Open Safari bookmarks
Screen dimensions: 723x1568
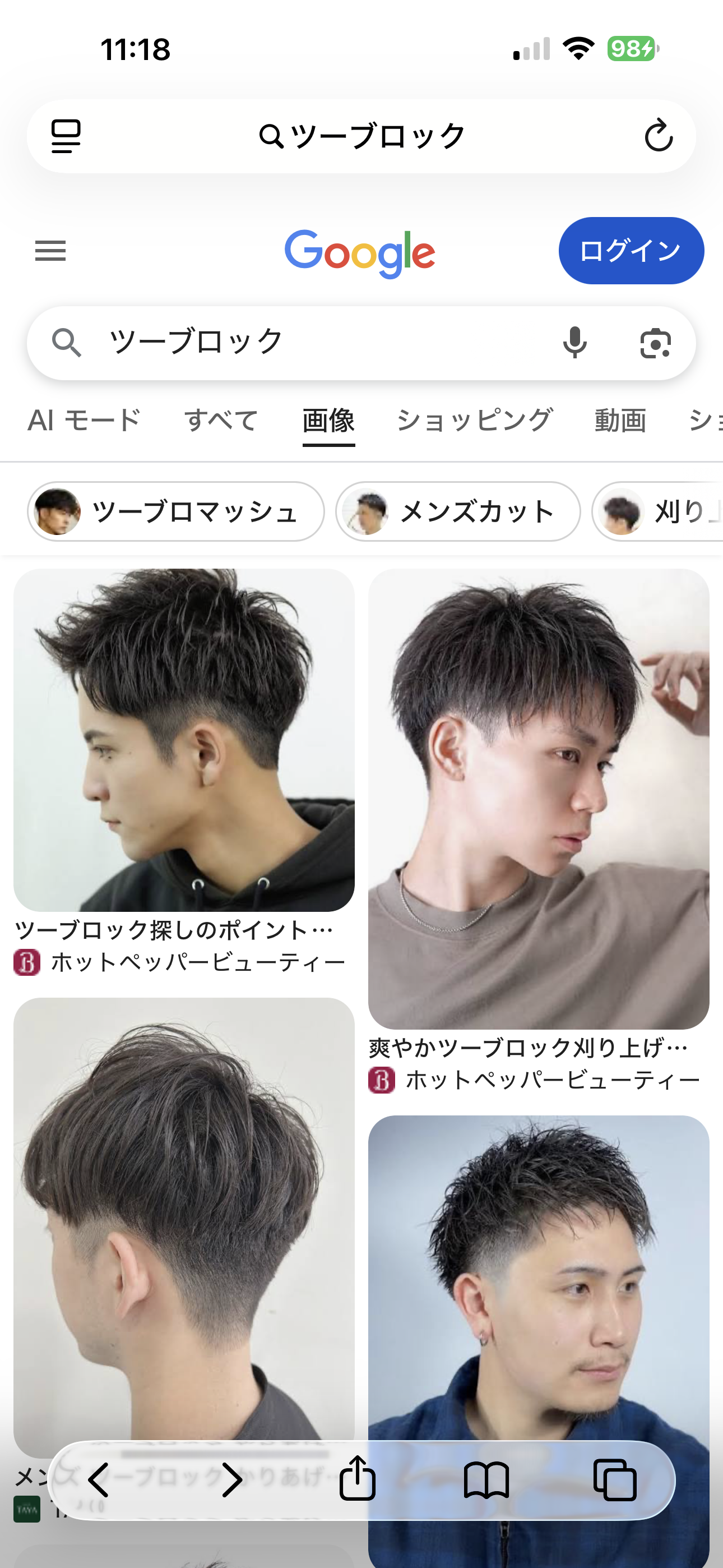(486, 1480)
